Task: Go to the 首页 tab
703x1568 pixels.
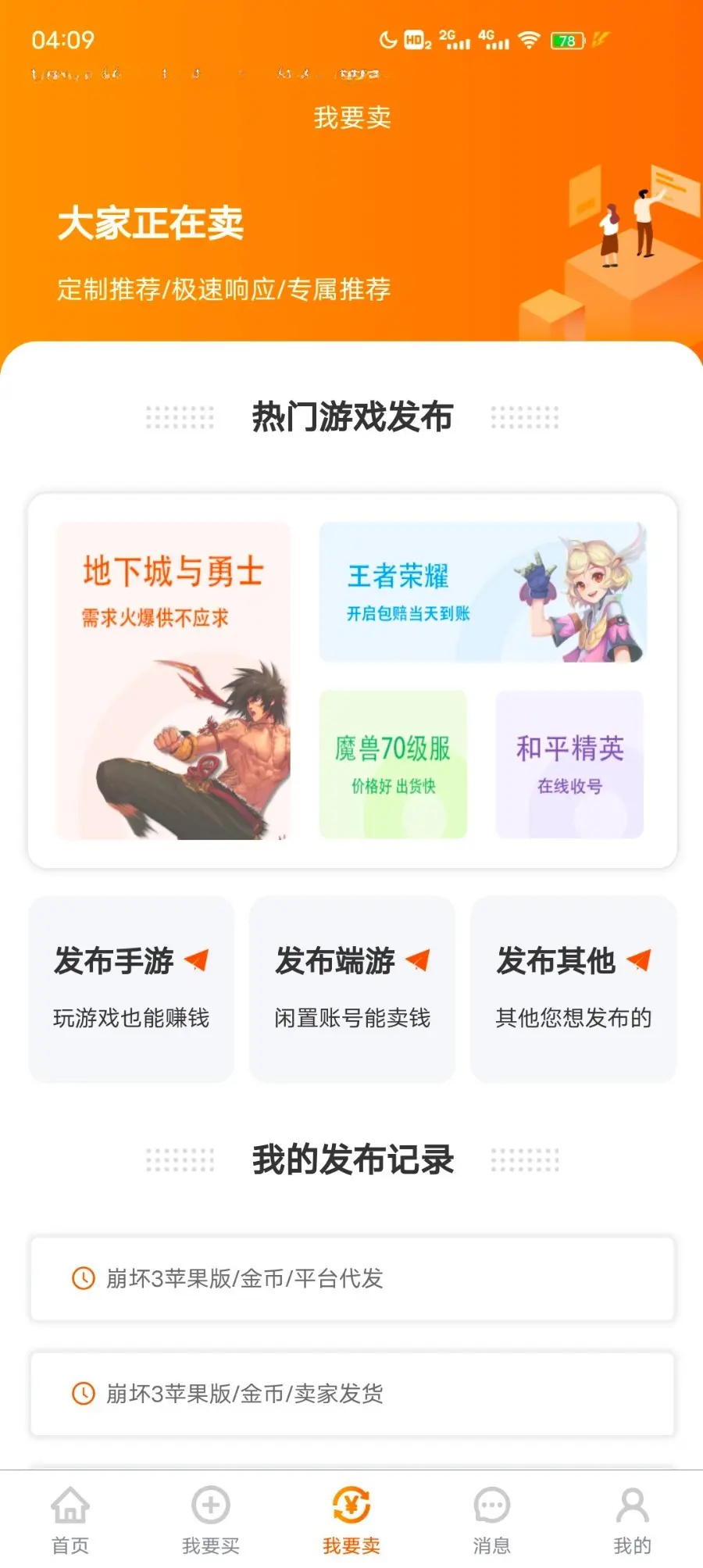Action: (x=70, y=1520)
